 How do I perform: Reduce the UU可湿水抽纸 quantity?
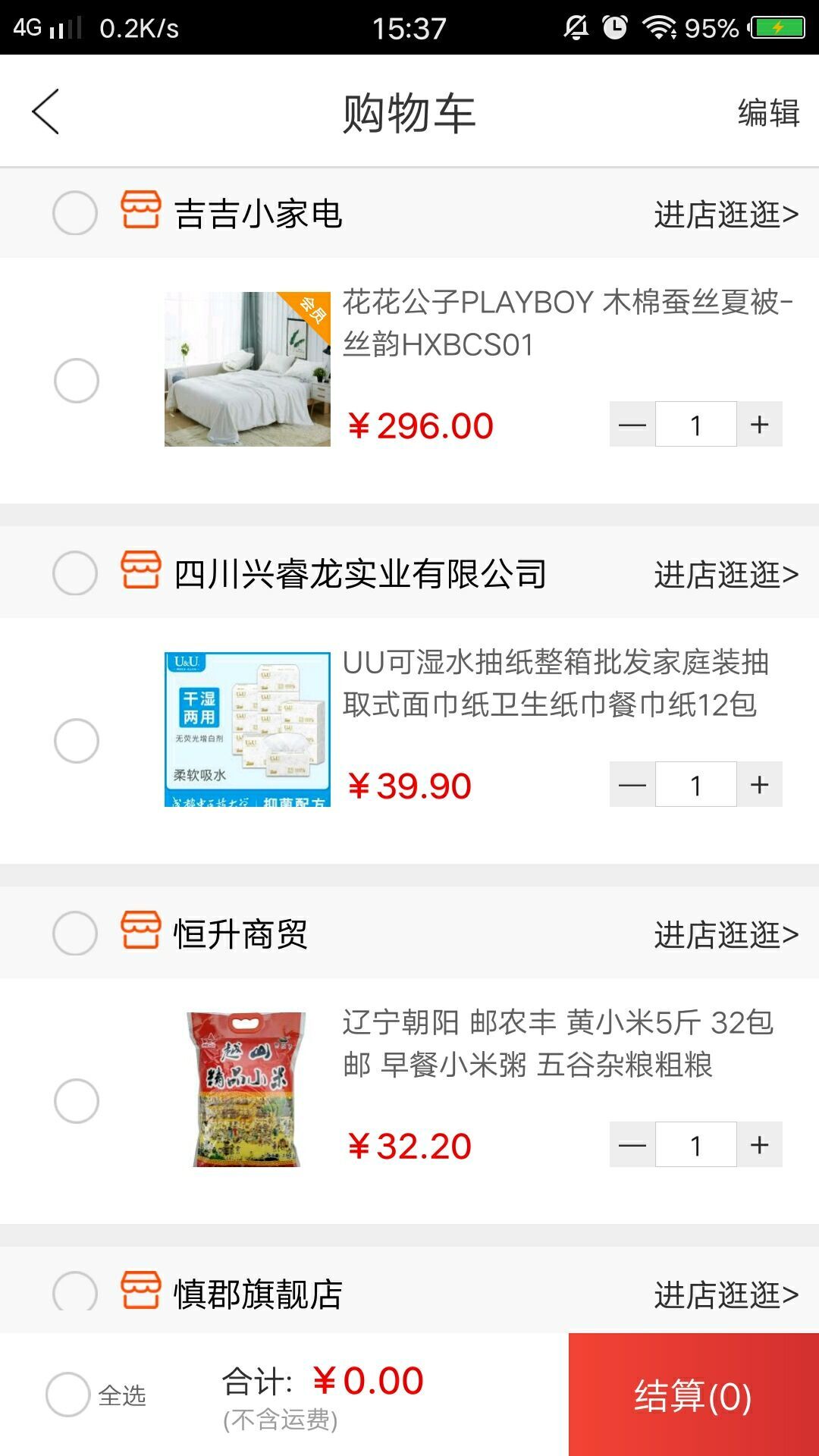click(632, 785)
